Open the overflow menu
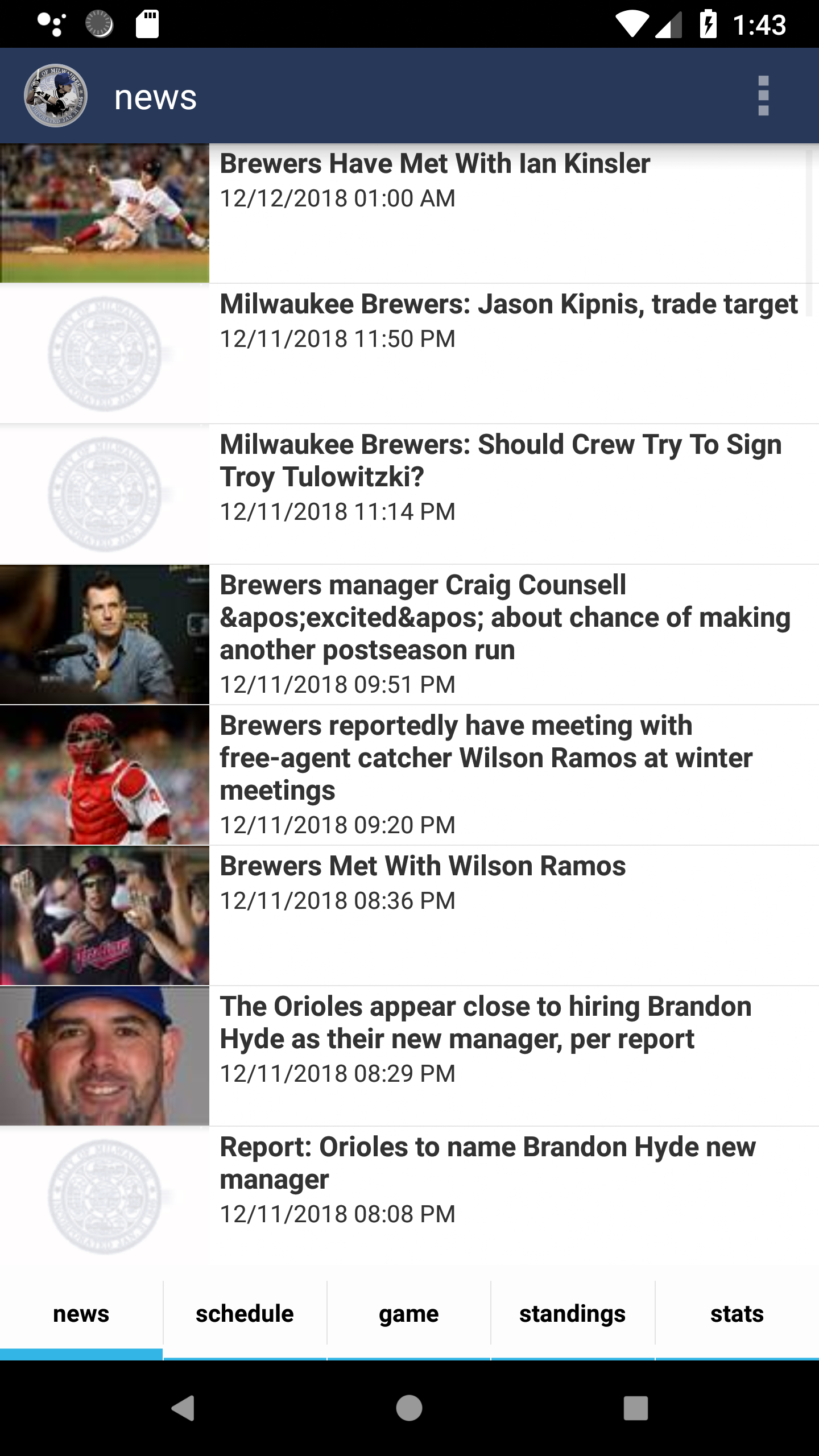The image size is (819, 1456). (763, 96)
